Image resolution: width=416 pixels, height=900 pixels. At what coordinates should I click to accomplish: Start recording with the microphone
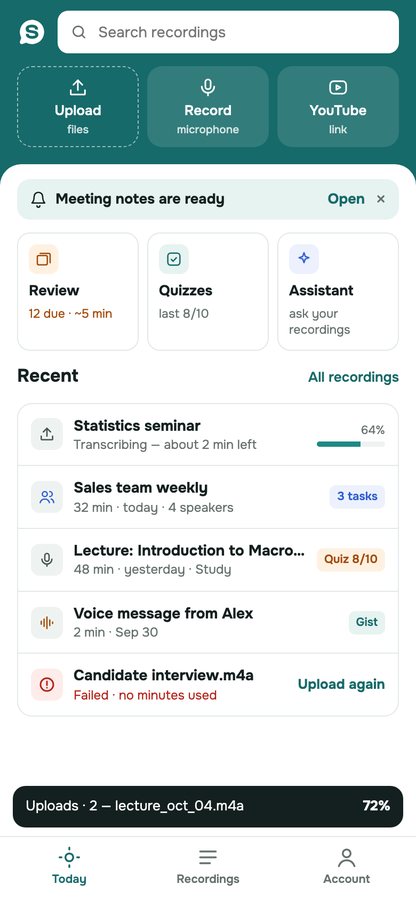pos(208,107)
